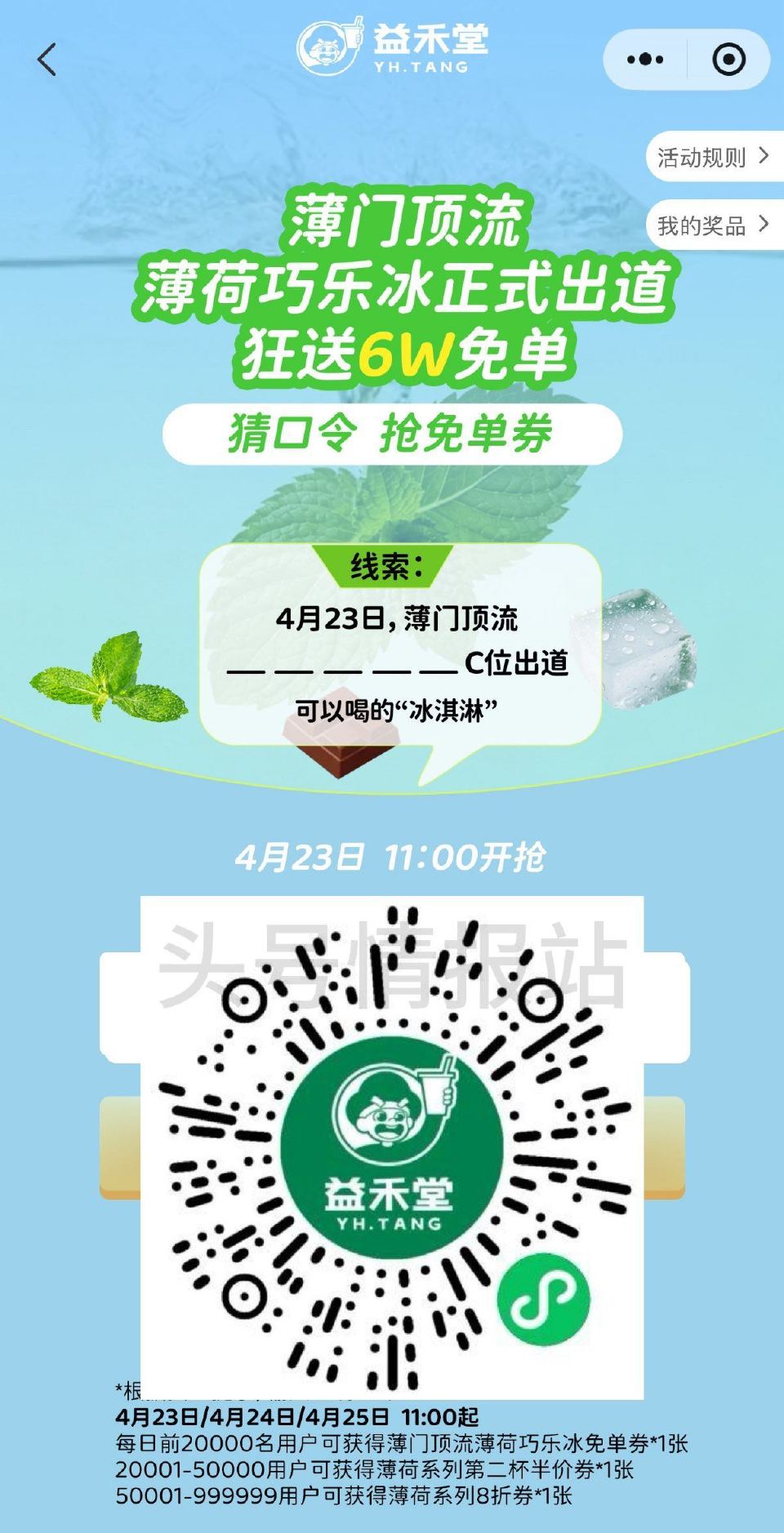
Task: Tap the circular capsule button to exit mini-program
Action: (x=729, y=57)
